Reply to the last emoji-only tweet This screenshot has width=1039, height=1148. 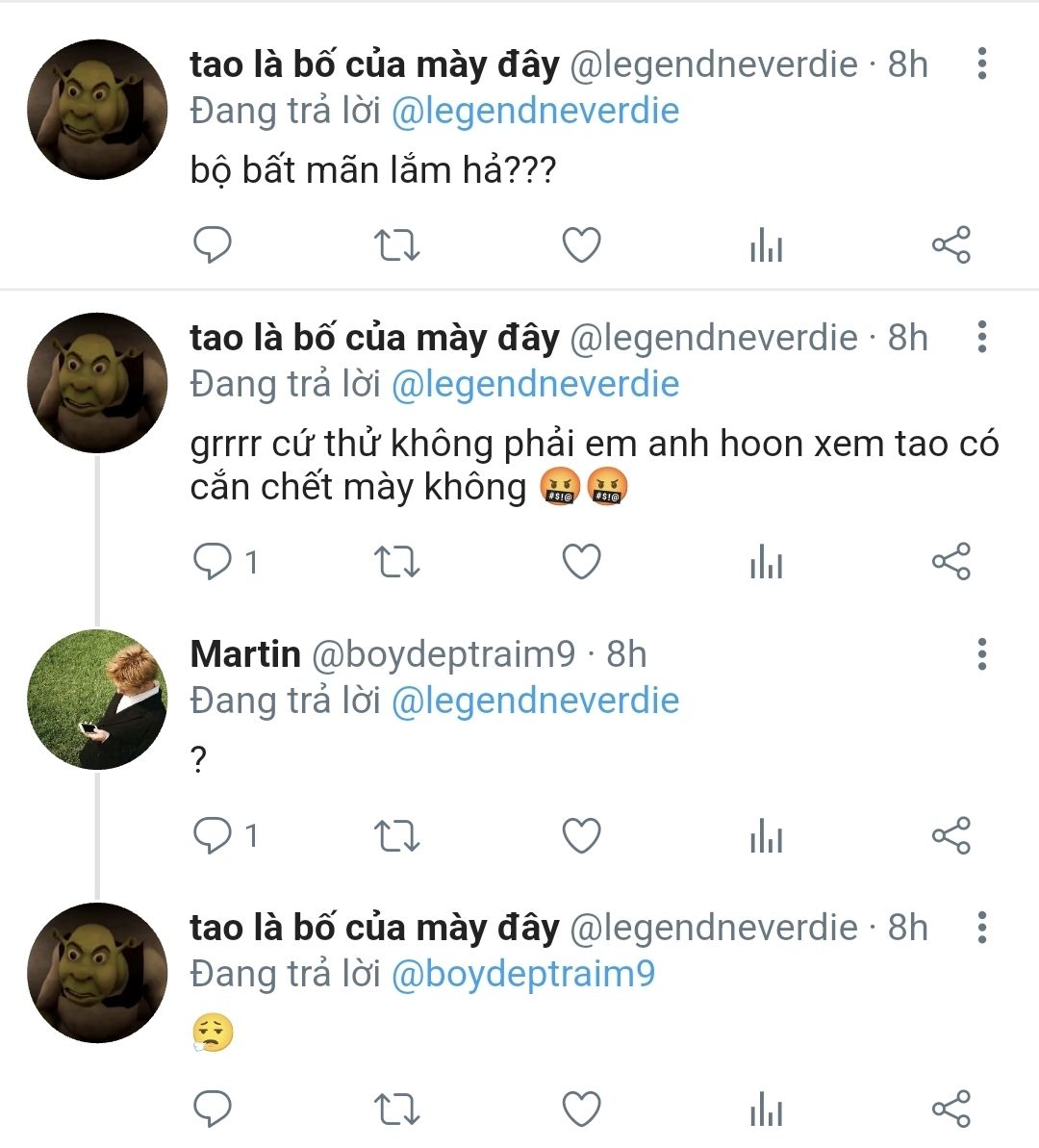[x=213, y=1109]
